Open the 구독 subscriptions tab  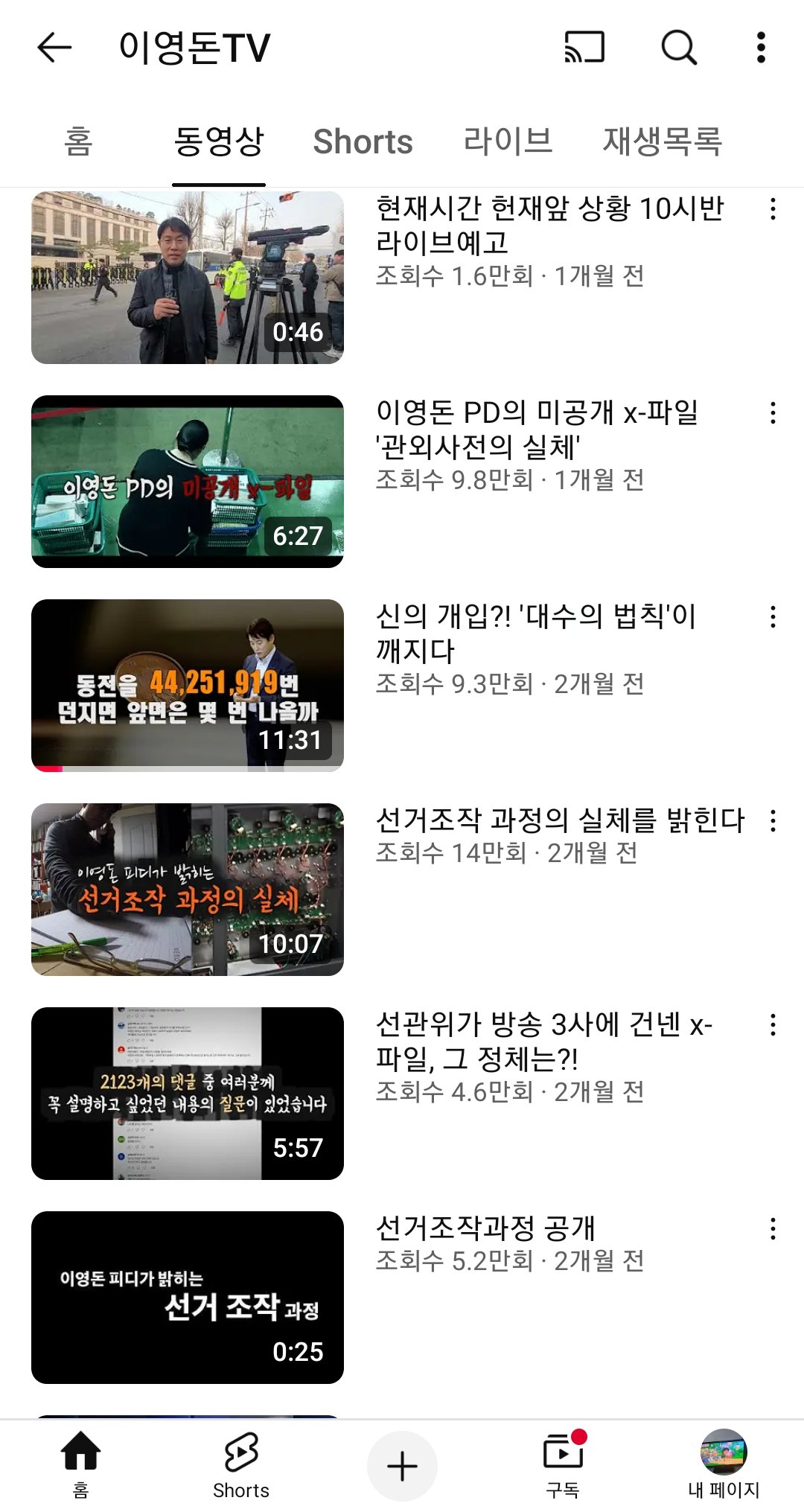pyautogui.click(x=563, y=1464)
